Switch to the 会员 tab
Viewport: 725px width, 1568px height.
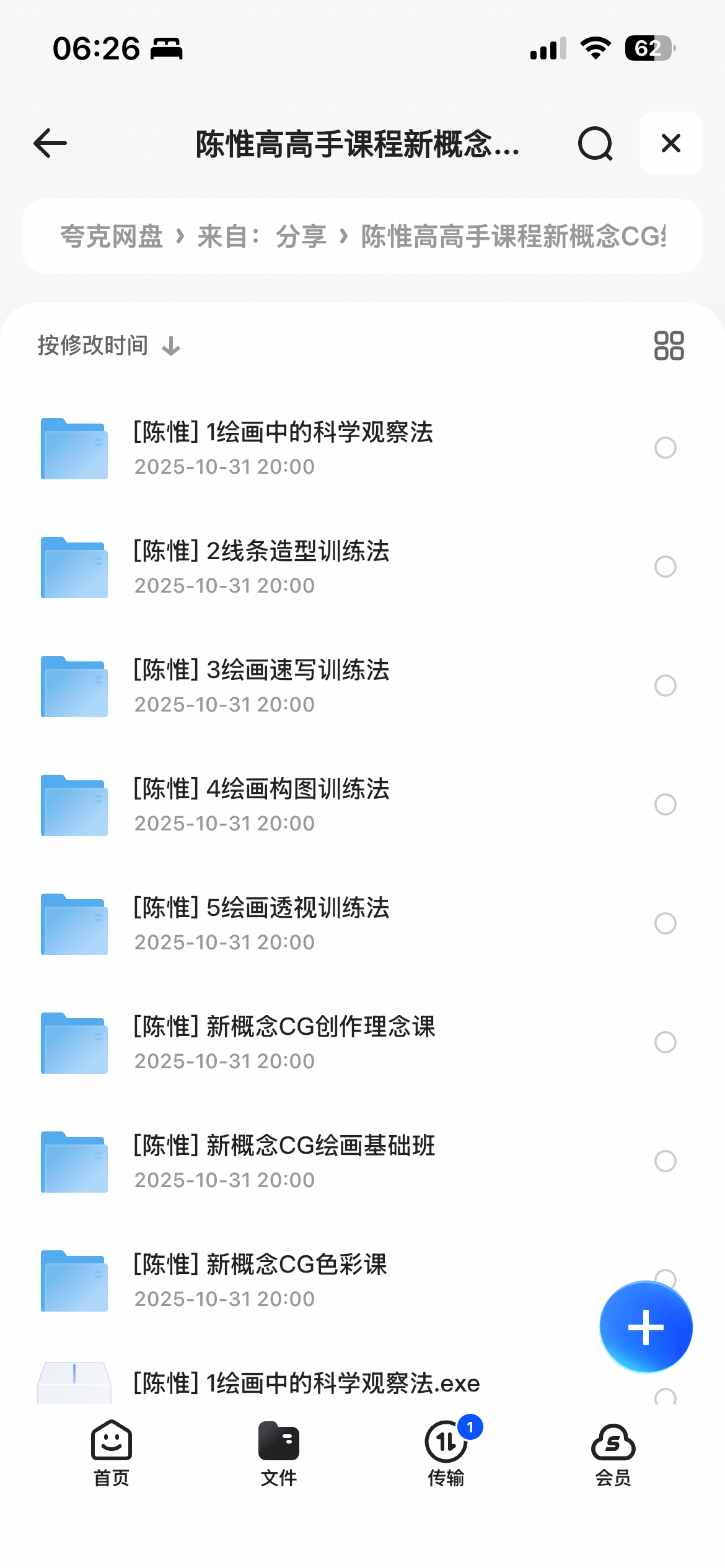pyautogui.click(x=613, y=1453)
